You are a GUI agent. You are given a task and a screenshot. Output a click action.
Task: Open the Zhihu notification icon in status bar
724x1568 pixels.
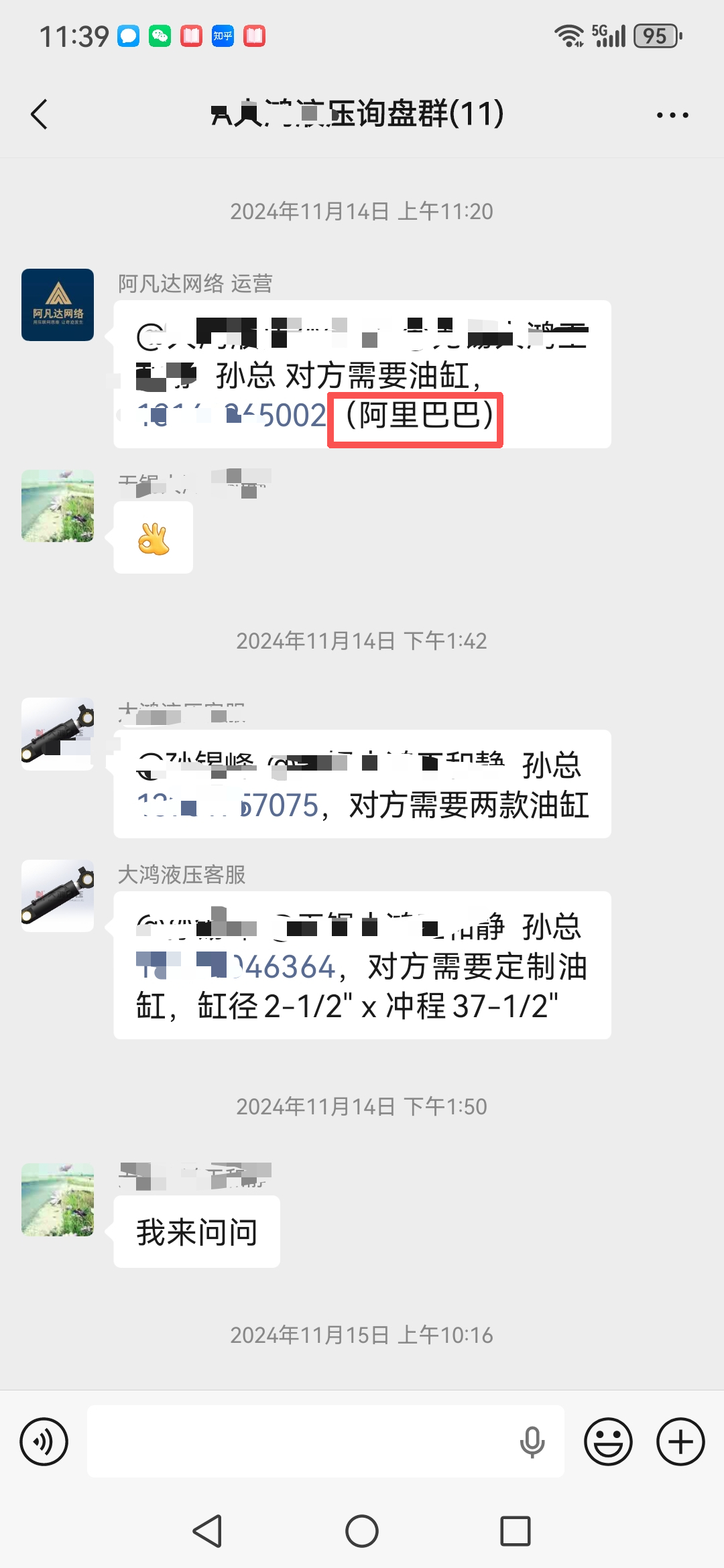pyautogui.click(x=223, y=36)
